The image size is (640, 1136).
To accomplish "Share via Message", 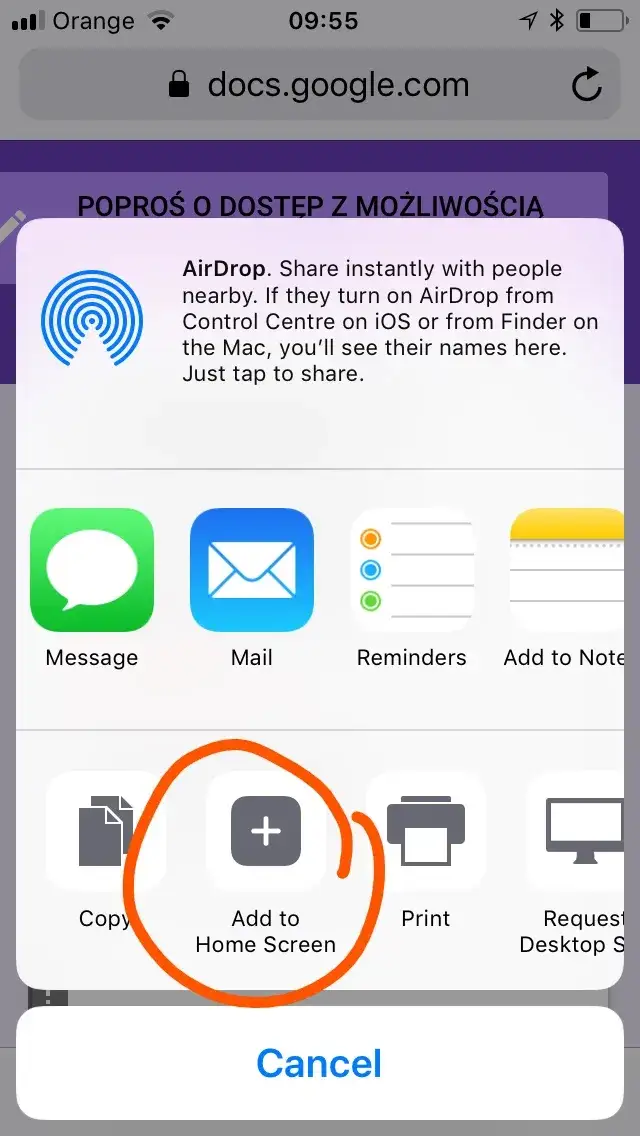I will click(x=92, y=571).
